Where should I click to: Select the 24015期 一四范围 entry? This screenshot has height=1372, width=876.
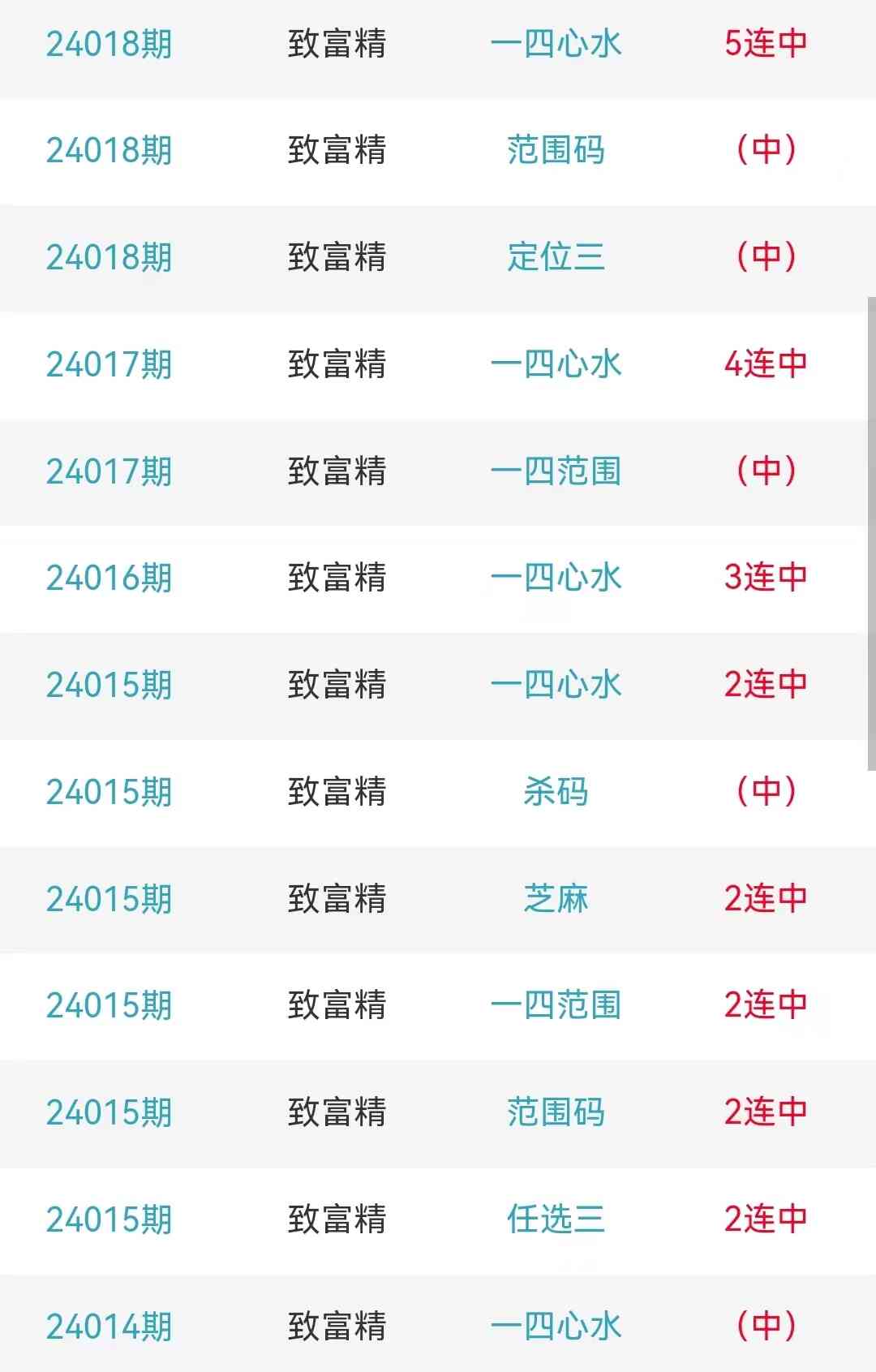[556, 1005]
